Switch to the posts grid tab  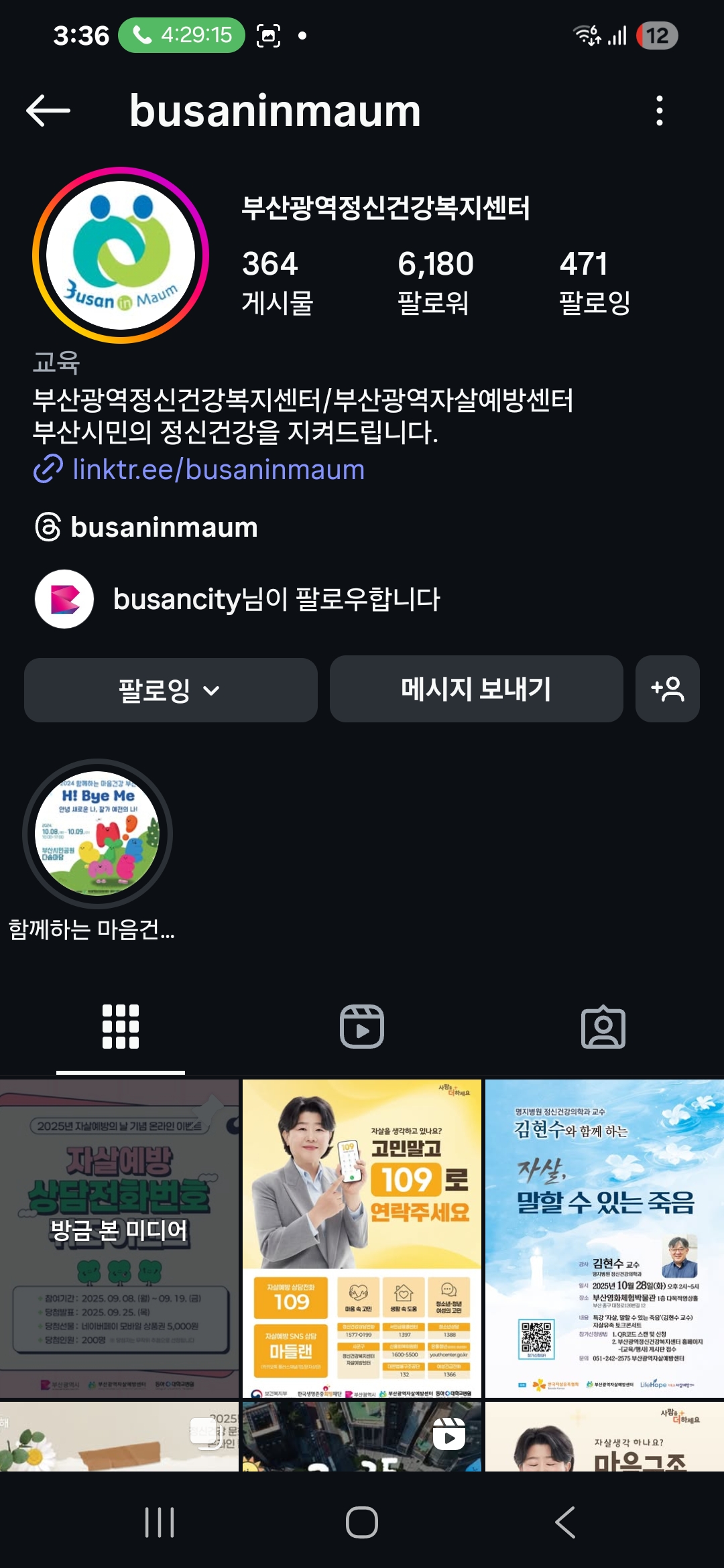pyautogui.click(x=121, y=1027)
